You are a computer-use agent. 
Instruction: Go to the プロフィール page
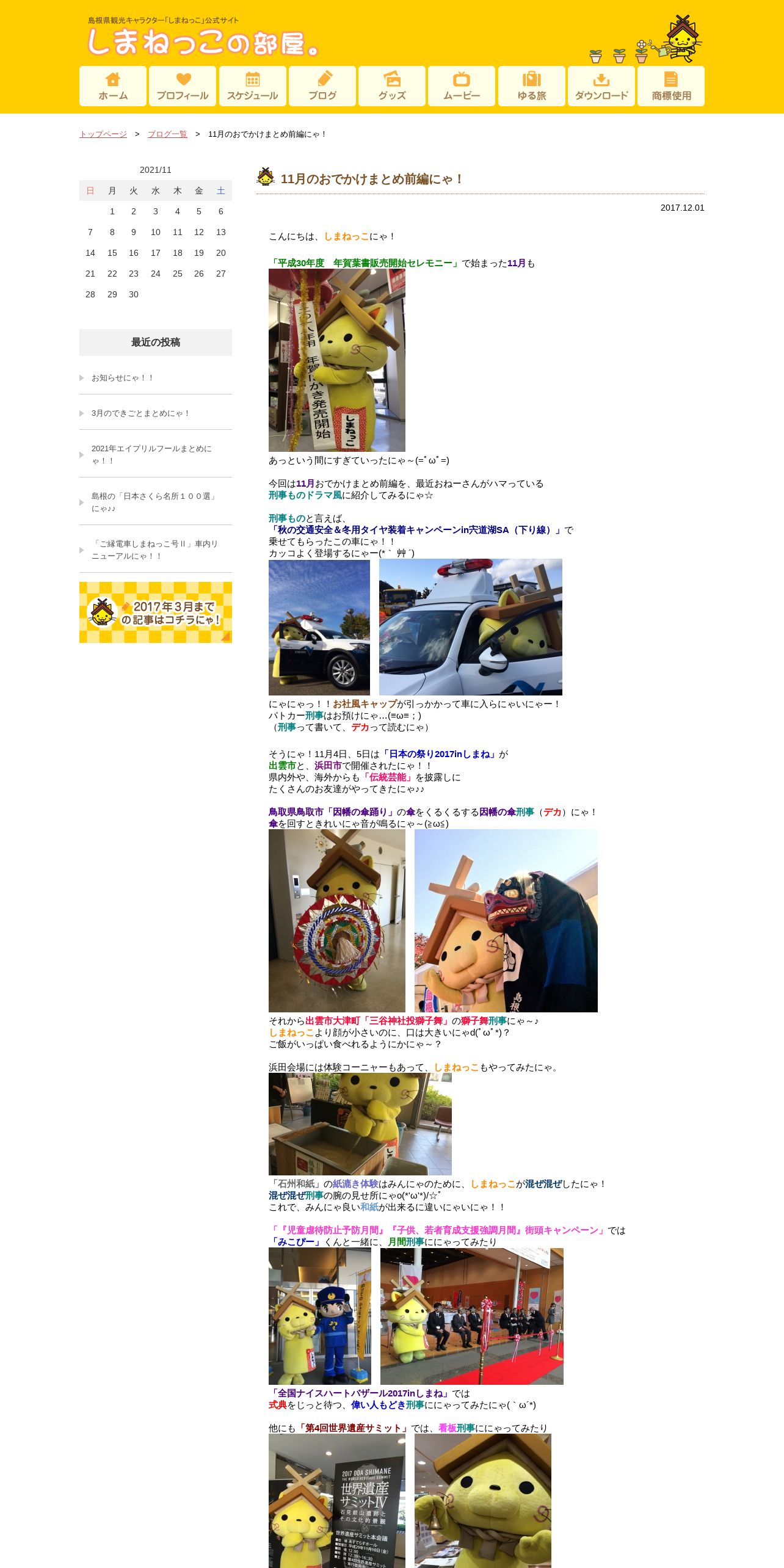click(x=183, y=86)
